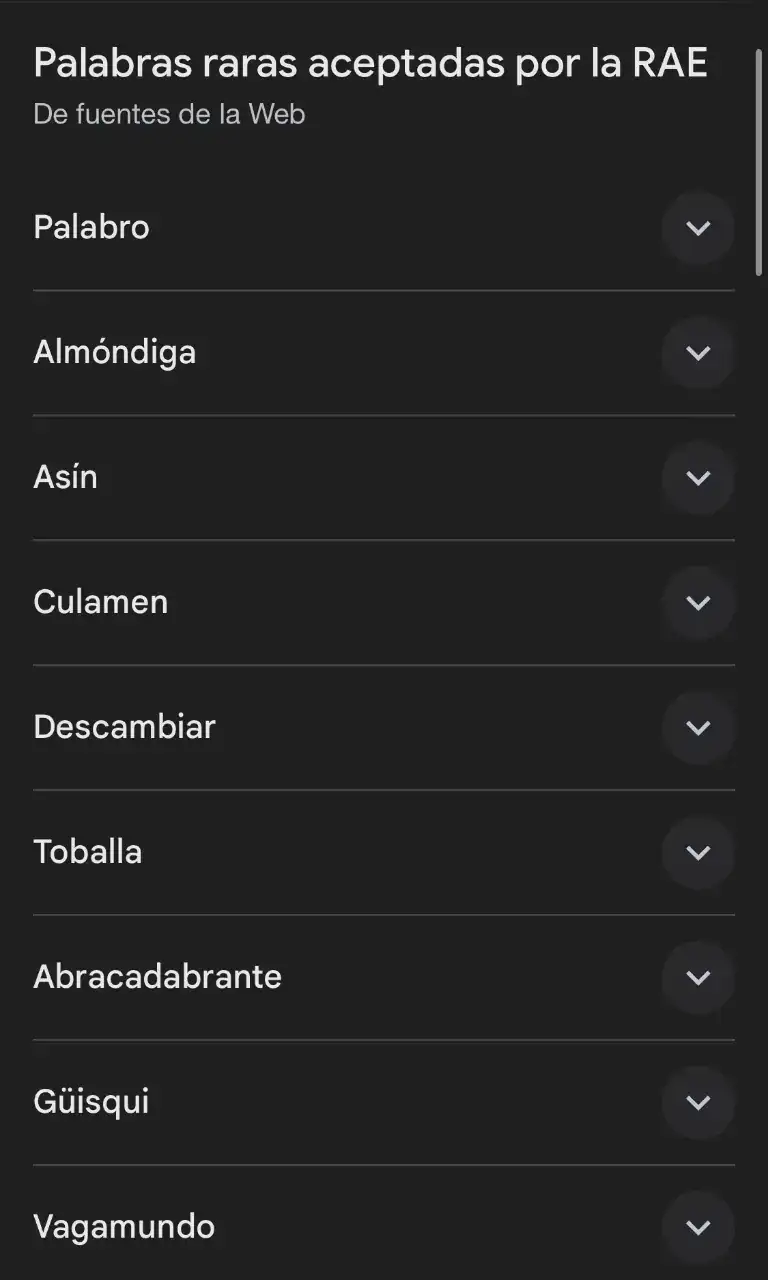Expand the Culamen row
This screenshot has width=768, height=1280.
pyautogui.click(x=698, y=603)
